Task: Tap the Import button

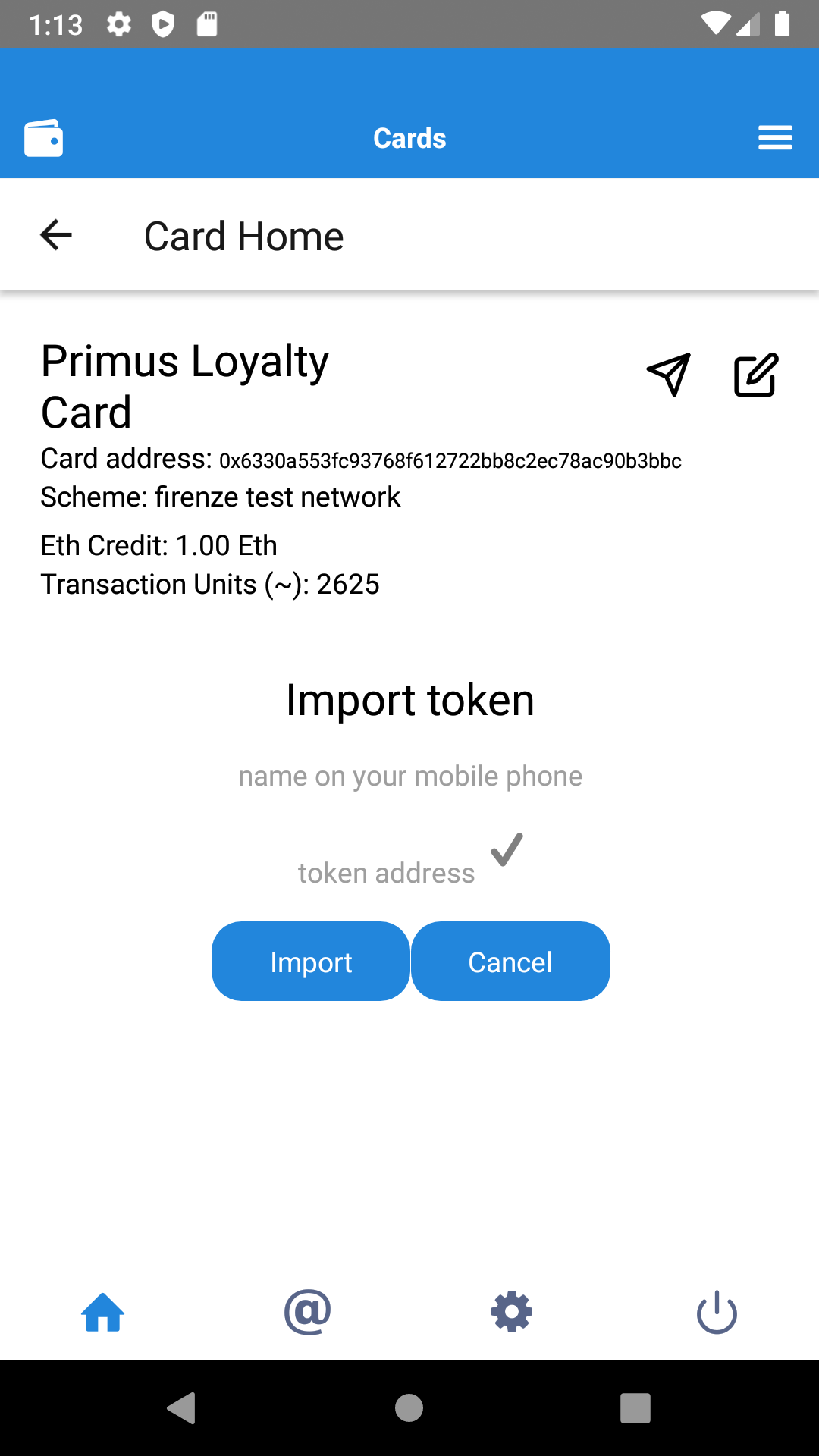Action: tap(311, 962)
